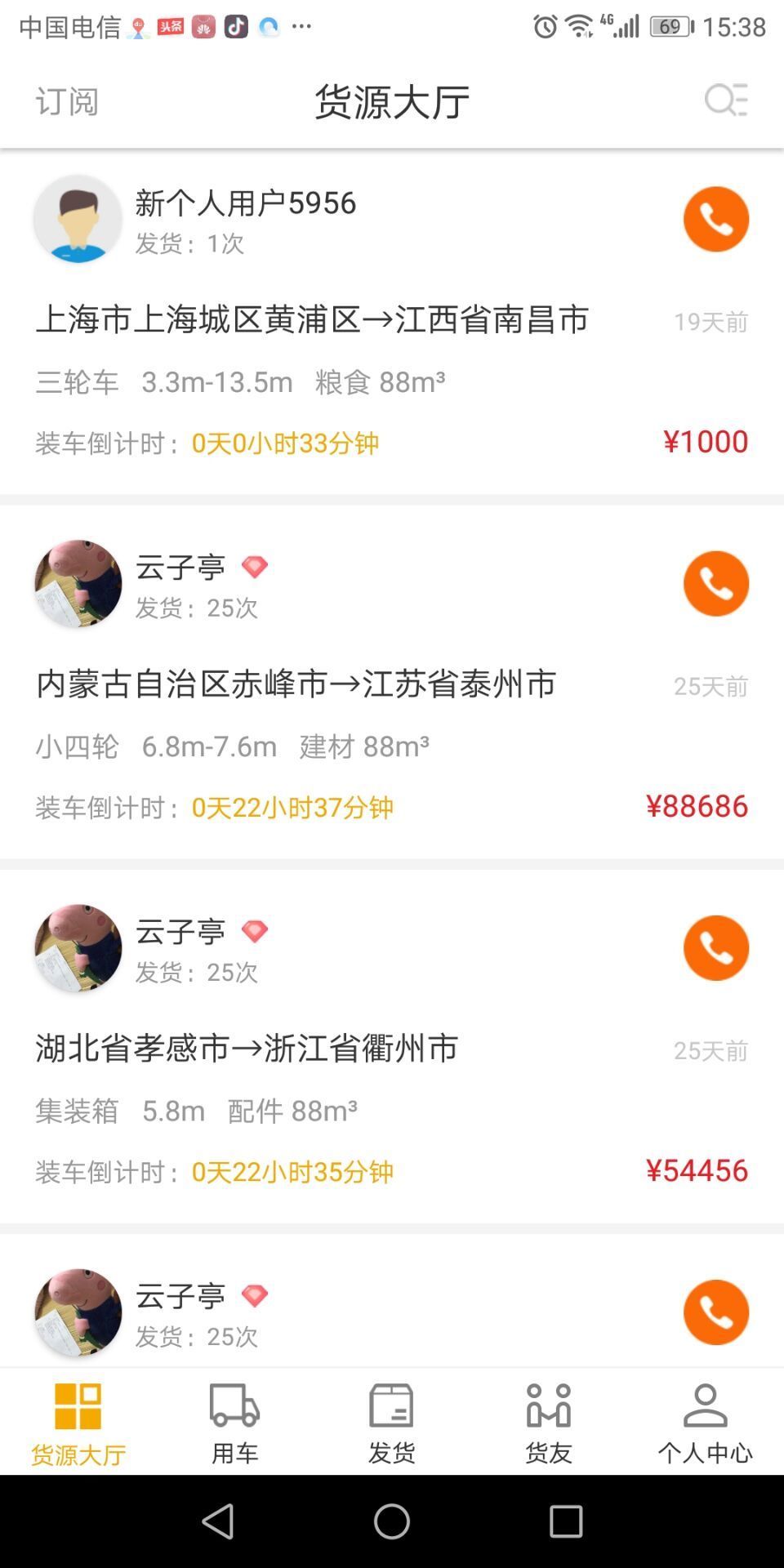Switch to the 用车 tab
The height and width of the screenshot is (1568, 784).
235,1423
